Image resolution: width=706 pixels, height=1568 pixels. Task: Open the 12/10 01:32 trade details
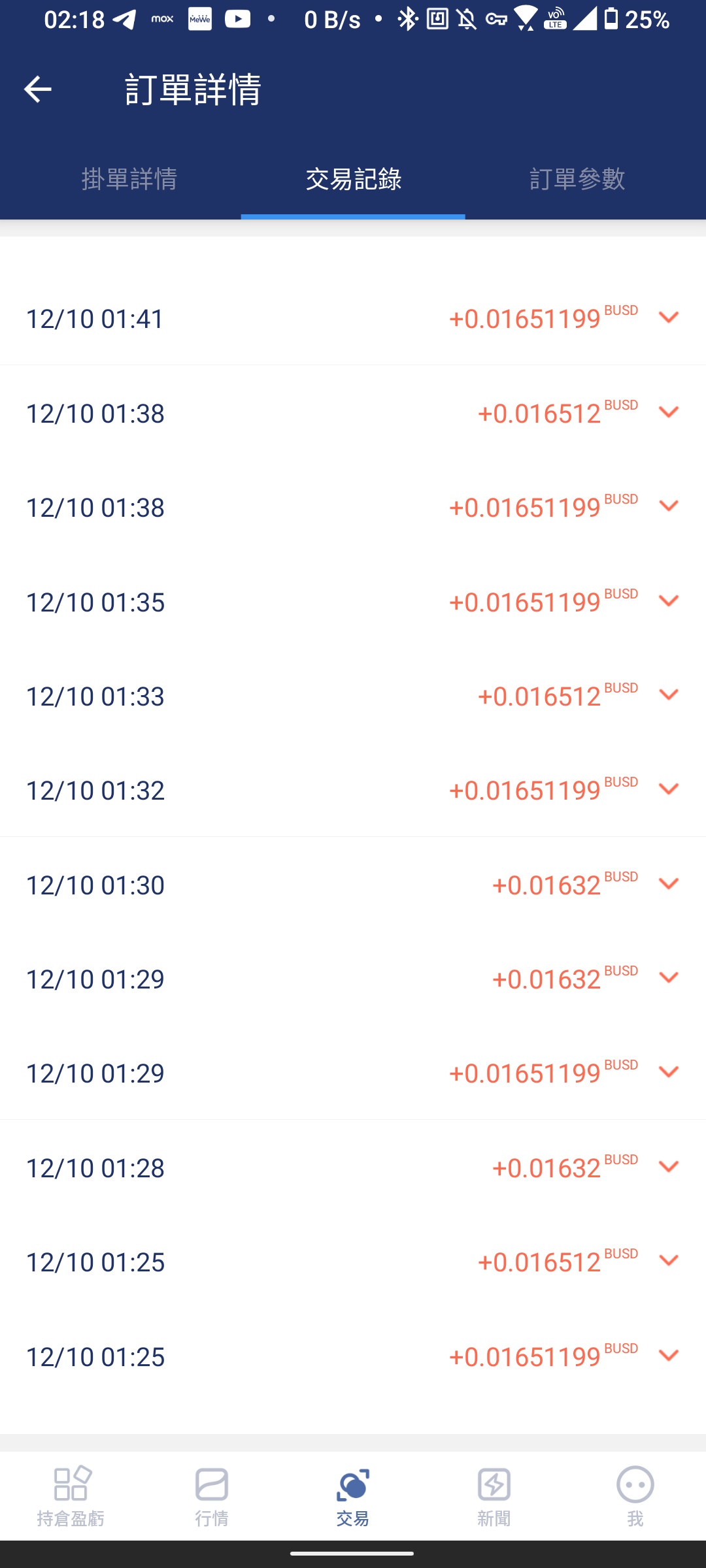[668, 790]
